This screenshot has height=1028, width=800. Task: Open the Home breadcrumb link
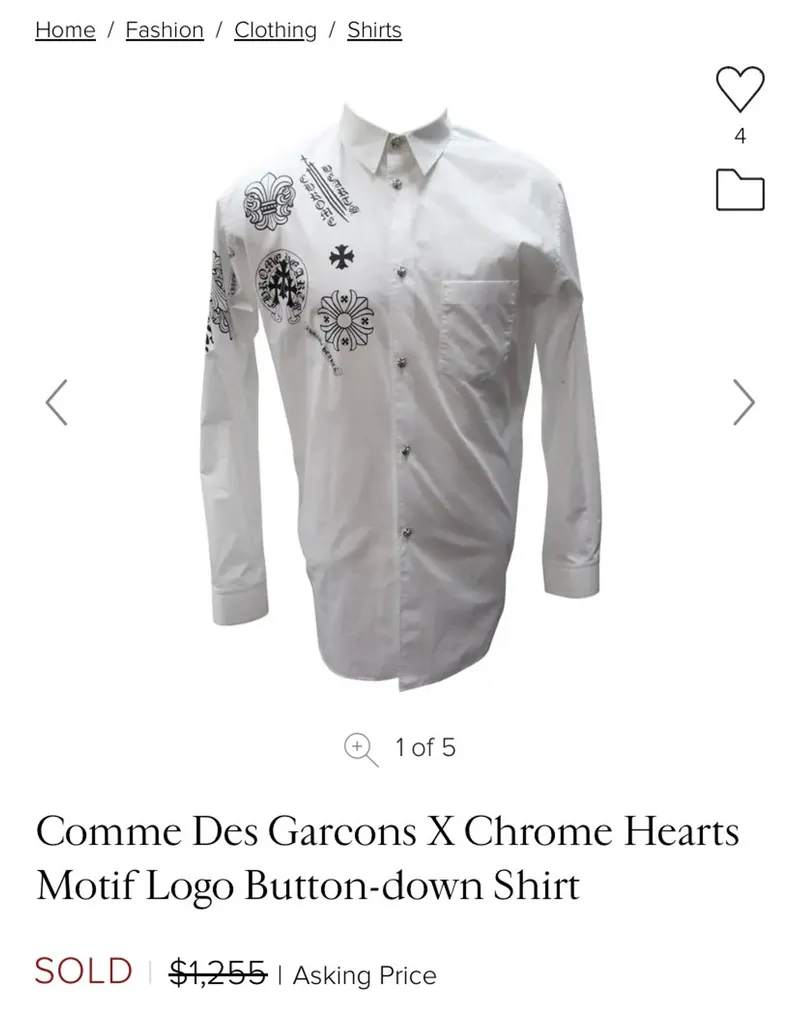[64, 30]
